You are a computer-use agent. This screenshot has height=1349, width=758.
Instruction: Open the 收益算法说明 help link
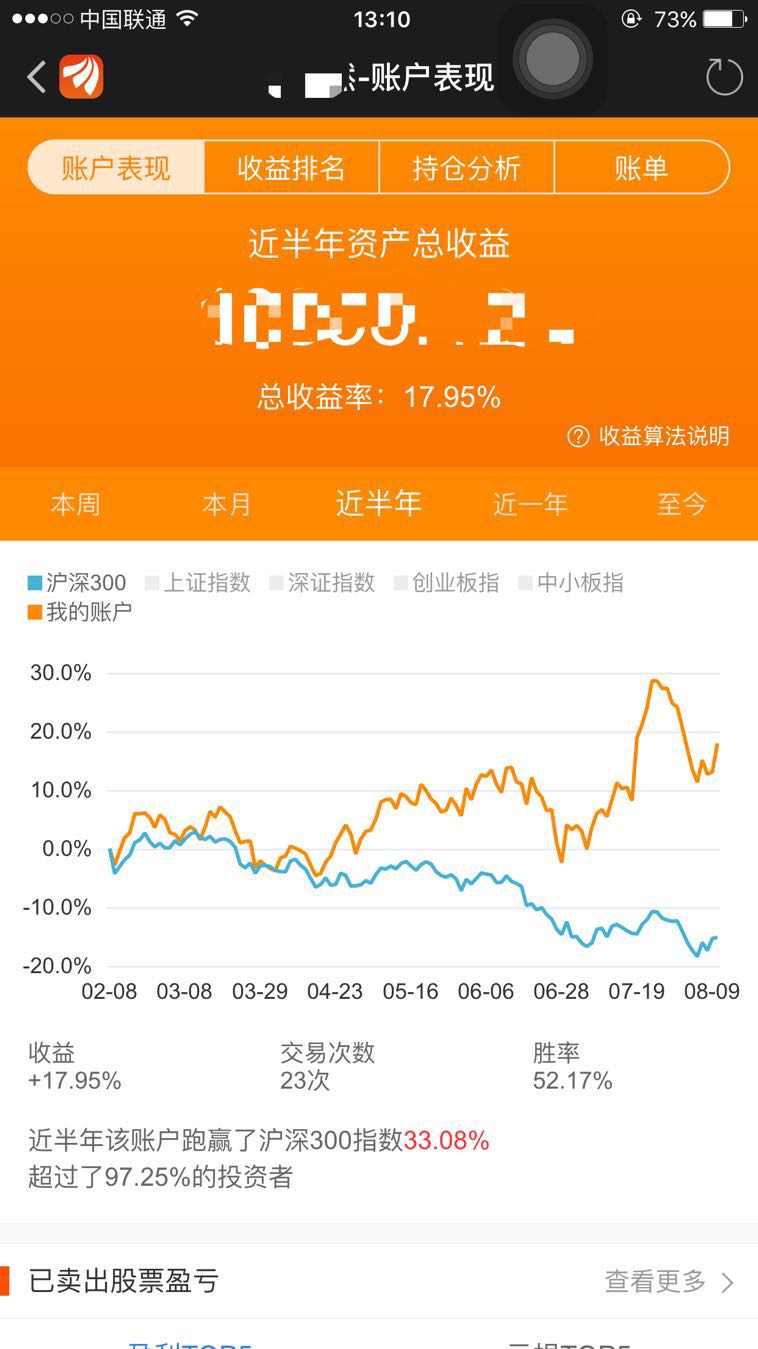pos(649,436)
